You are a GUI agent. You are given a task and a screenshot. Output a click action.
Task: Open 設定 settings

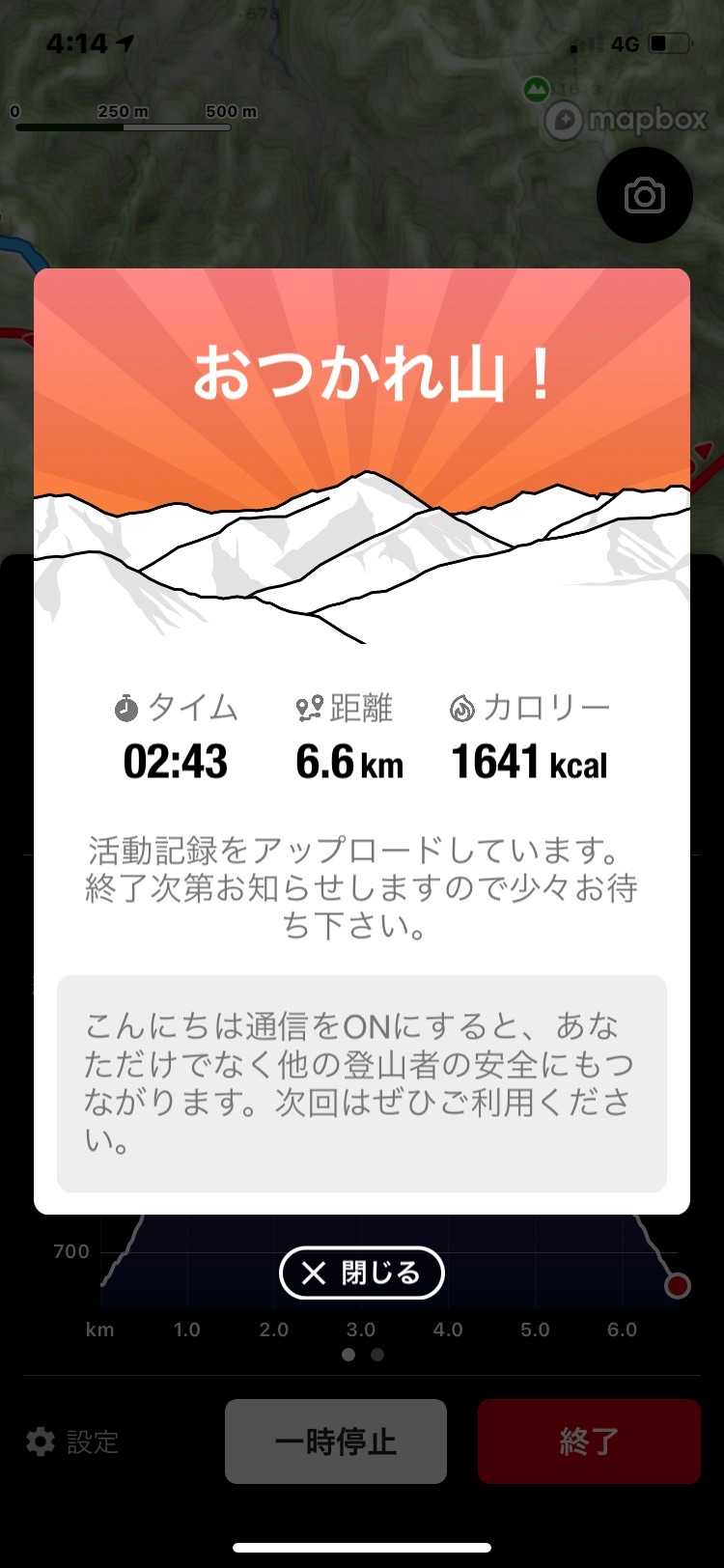pos(72,1442)
